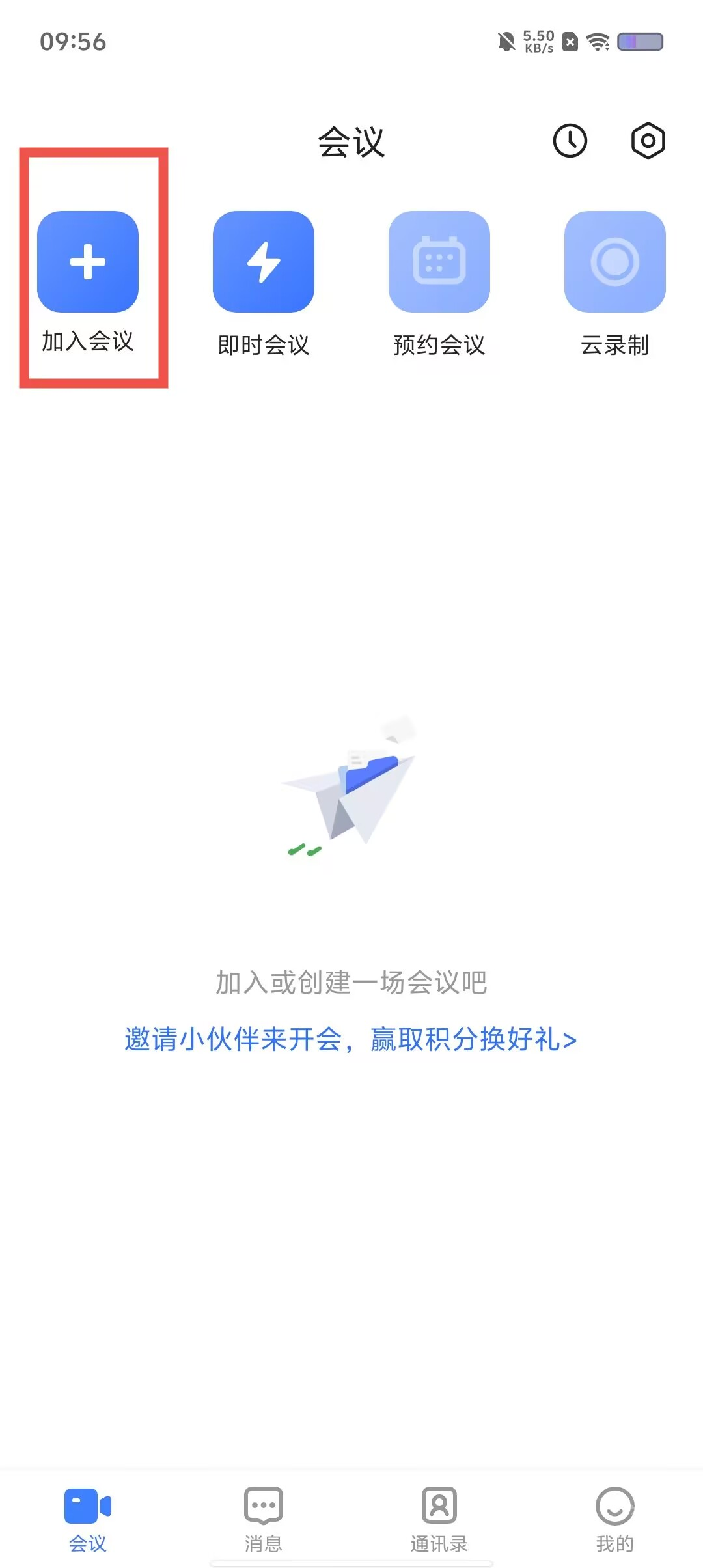The height and width of the screenshot is (1568, 703).
Task: Select the 我的 profile tab
Action: tap(615, 1519)
